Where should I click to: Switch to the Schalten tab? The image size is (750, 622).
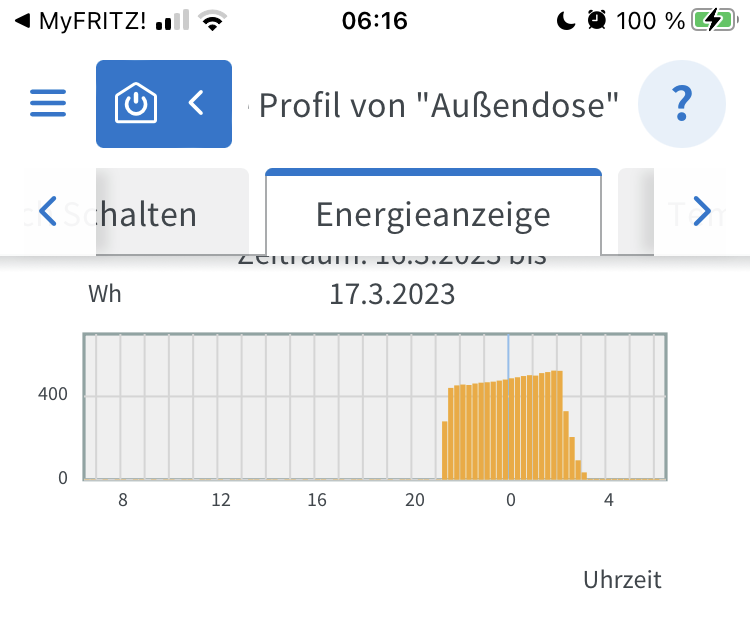click(150, 214)
